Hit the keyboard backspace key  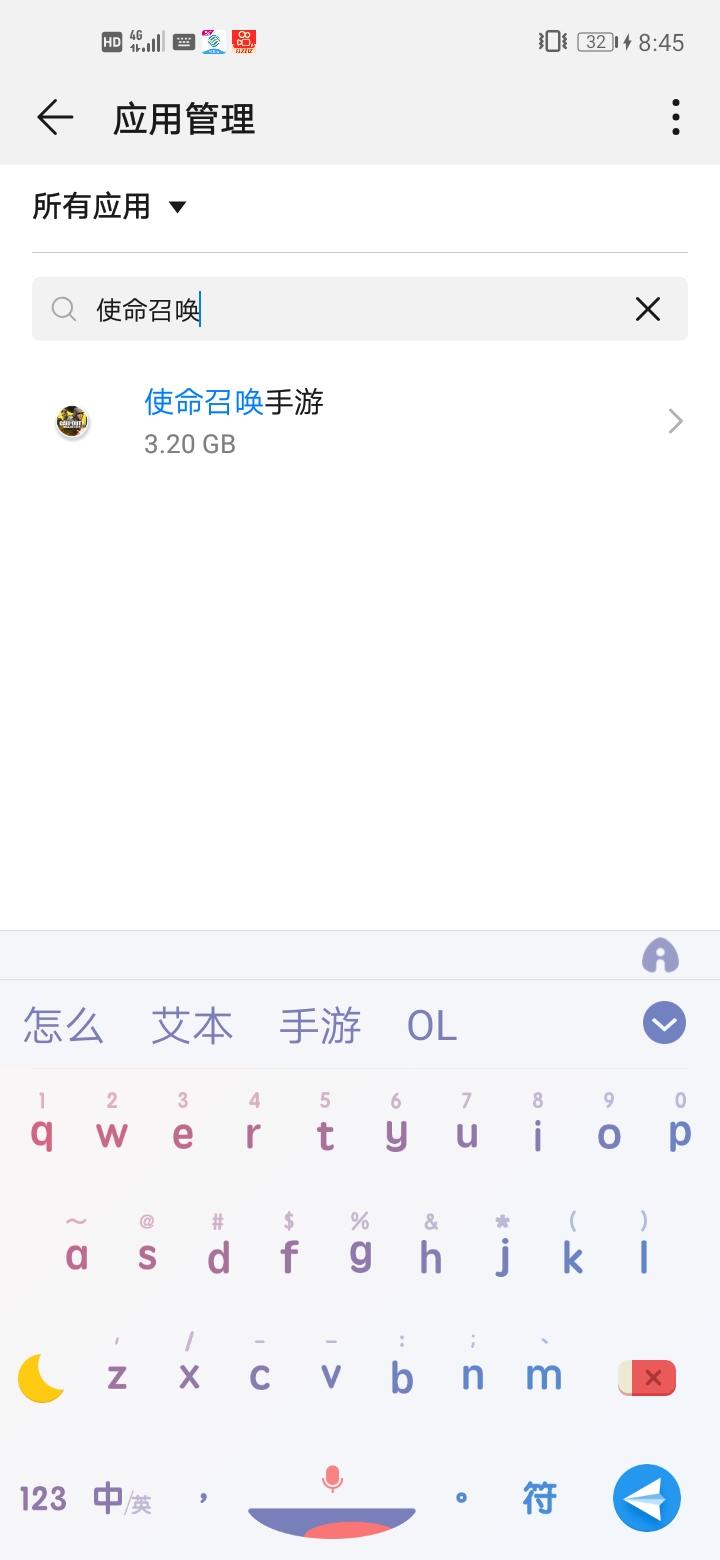(647, 1378)
